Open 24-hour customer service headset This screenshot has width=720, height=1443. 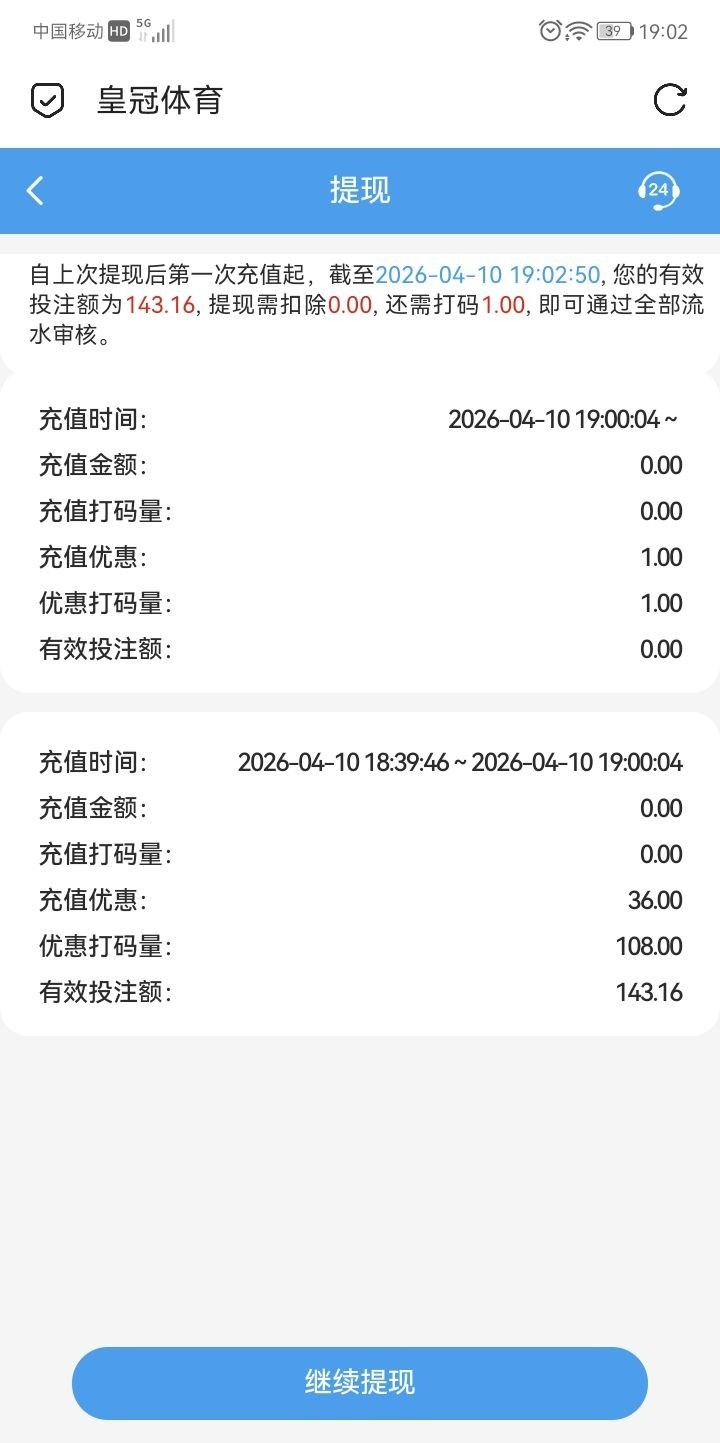point(658,190)
